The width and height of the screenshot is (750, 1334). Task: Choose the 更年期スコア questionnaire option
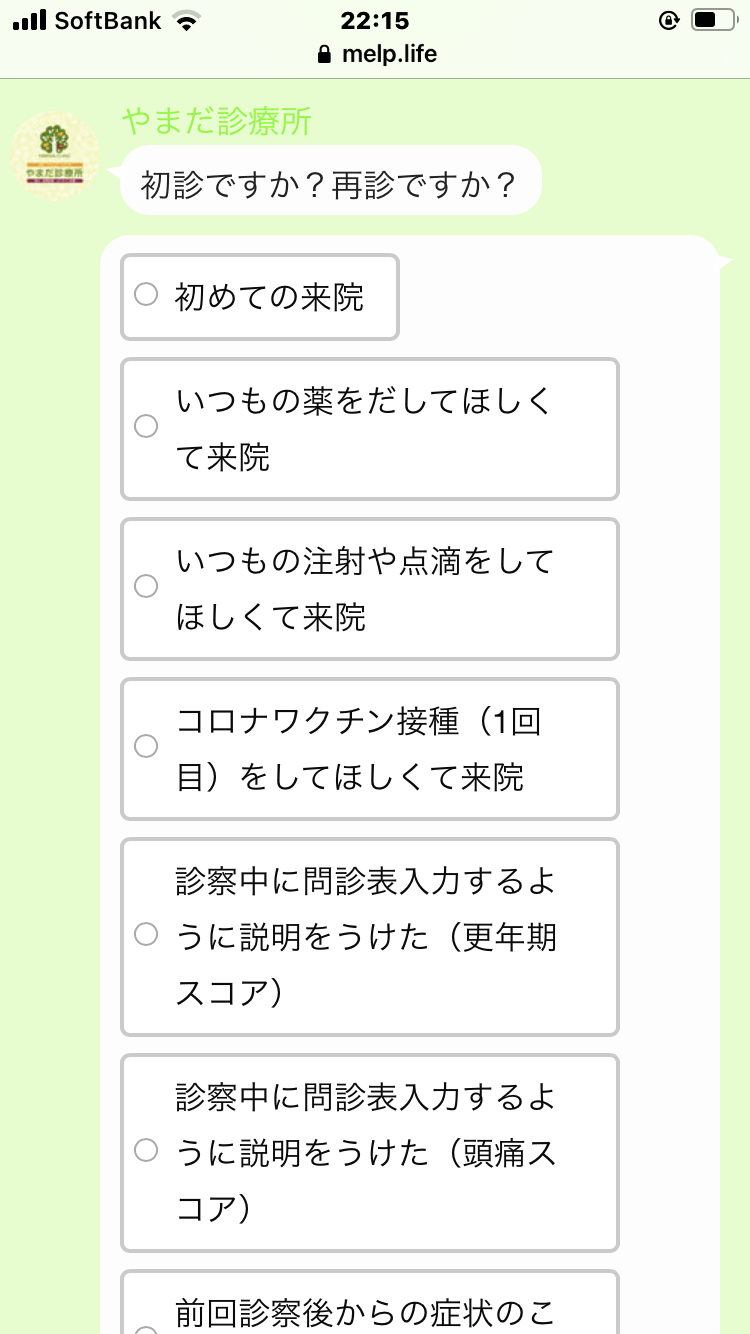[x=370, y=937]
